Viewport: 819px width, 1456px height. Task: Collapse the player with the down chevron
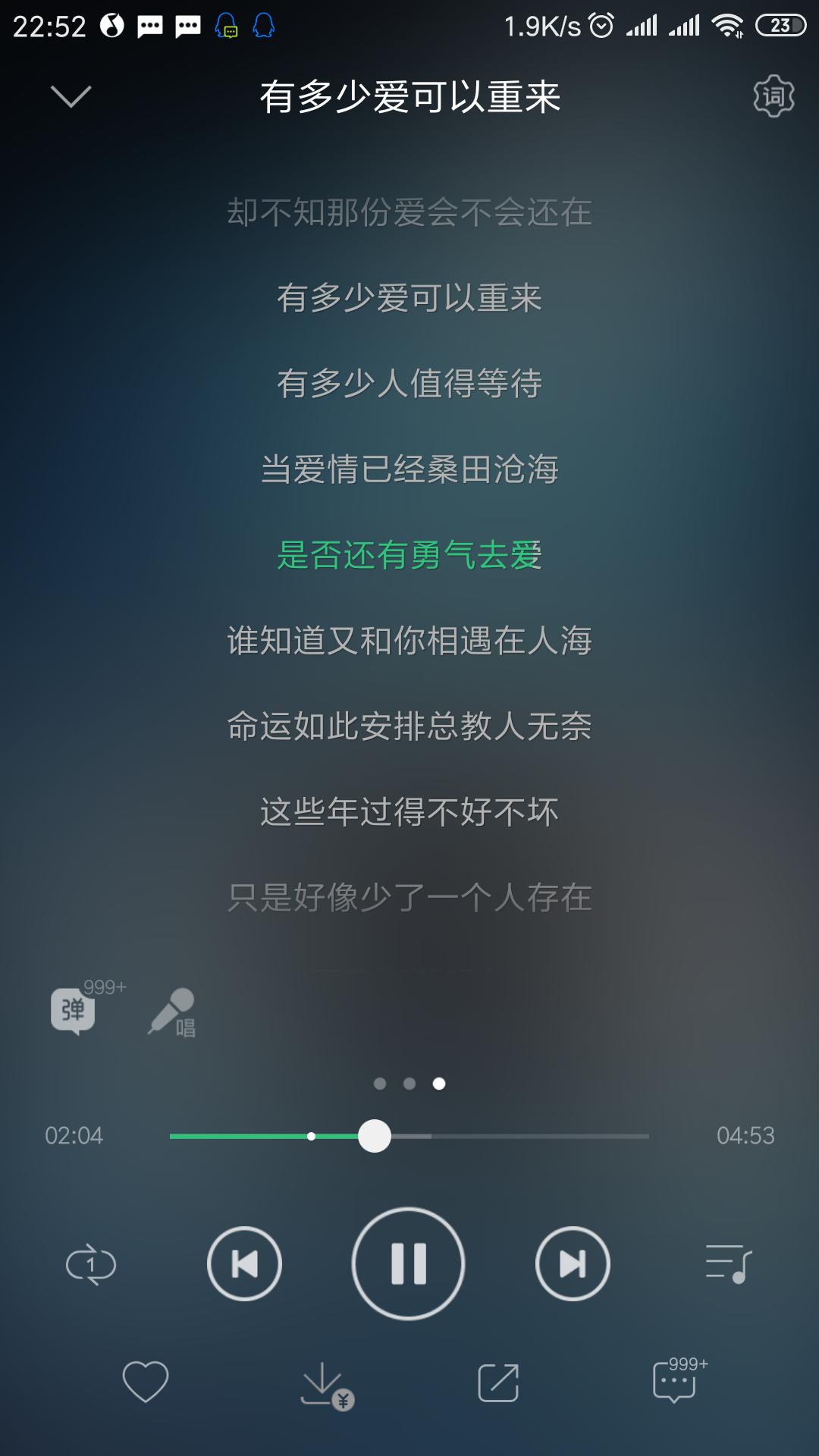[71, 96]
